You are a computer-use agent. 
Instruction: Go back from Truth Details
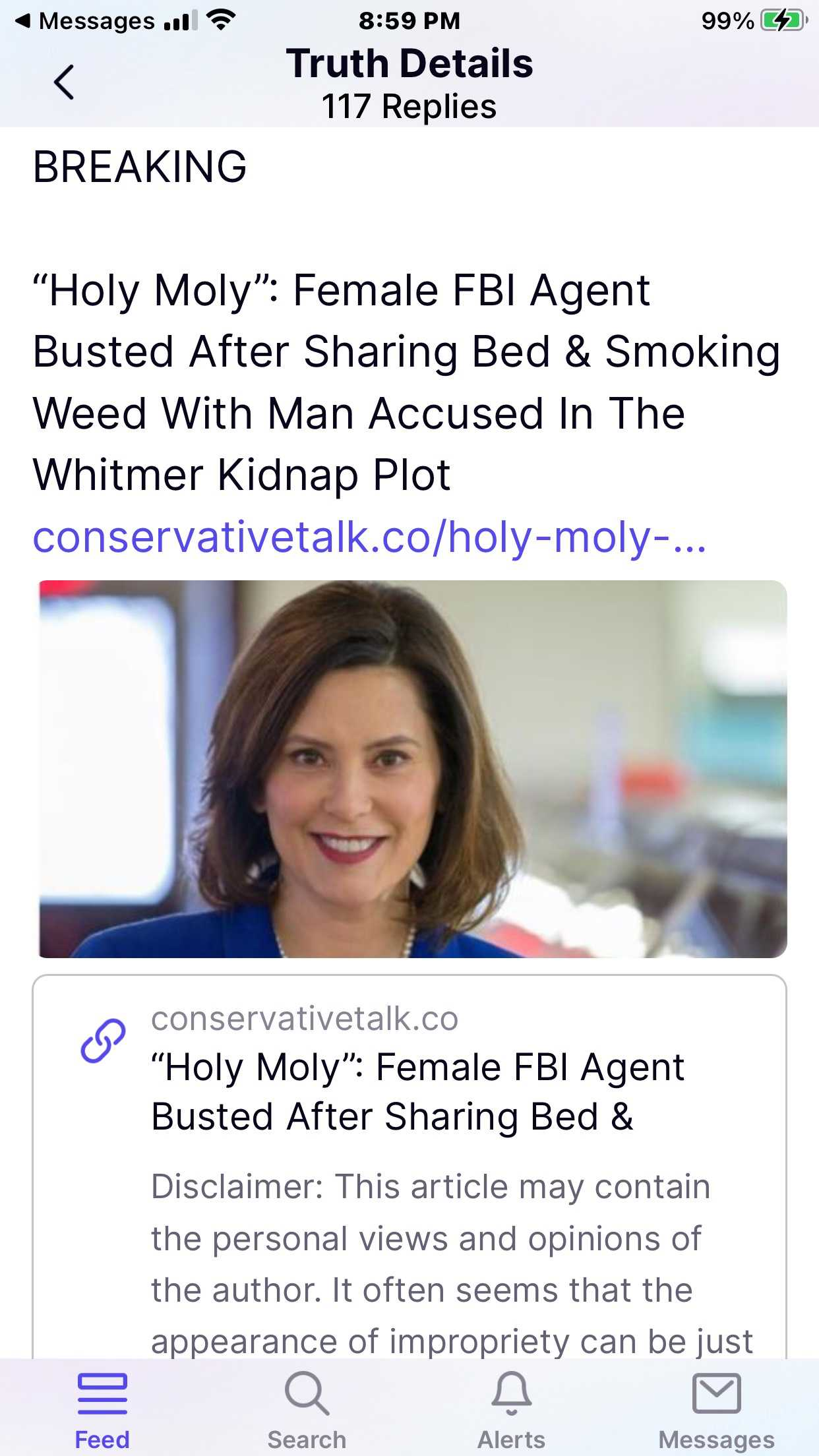[x=64, y=82]
